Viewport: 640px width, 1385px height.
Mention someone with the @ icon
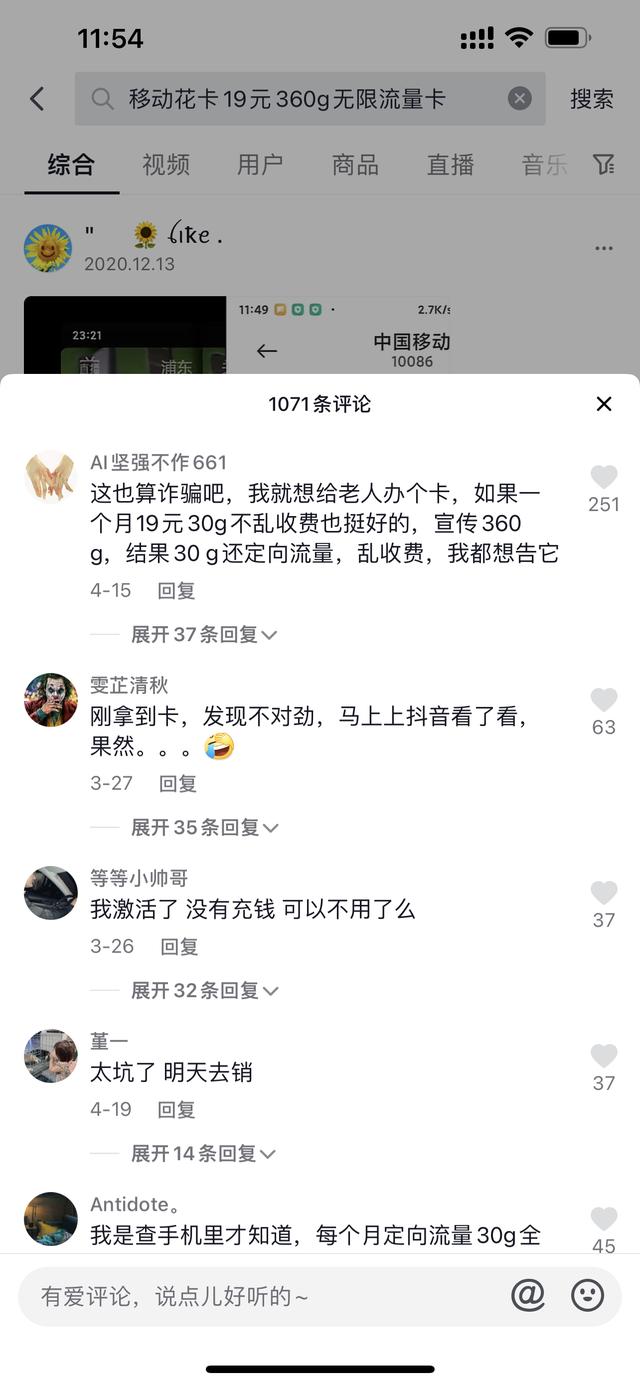point(528,1296)
